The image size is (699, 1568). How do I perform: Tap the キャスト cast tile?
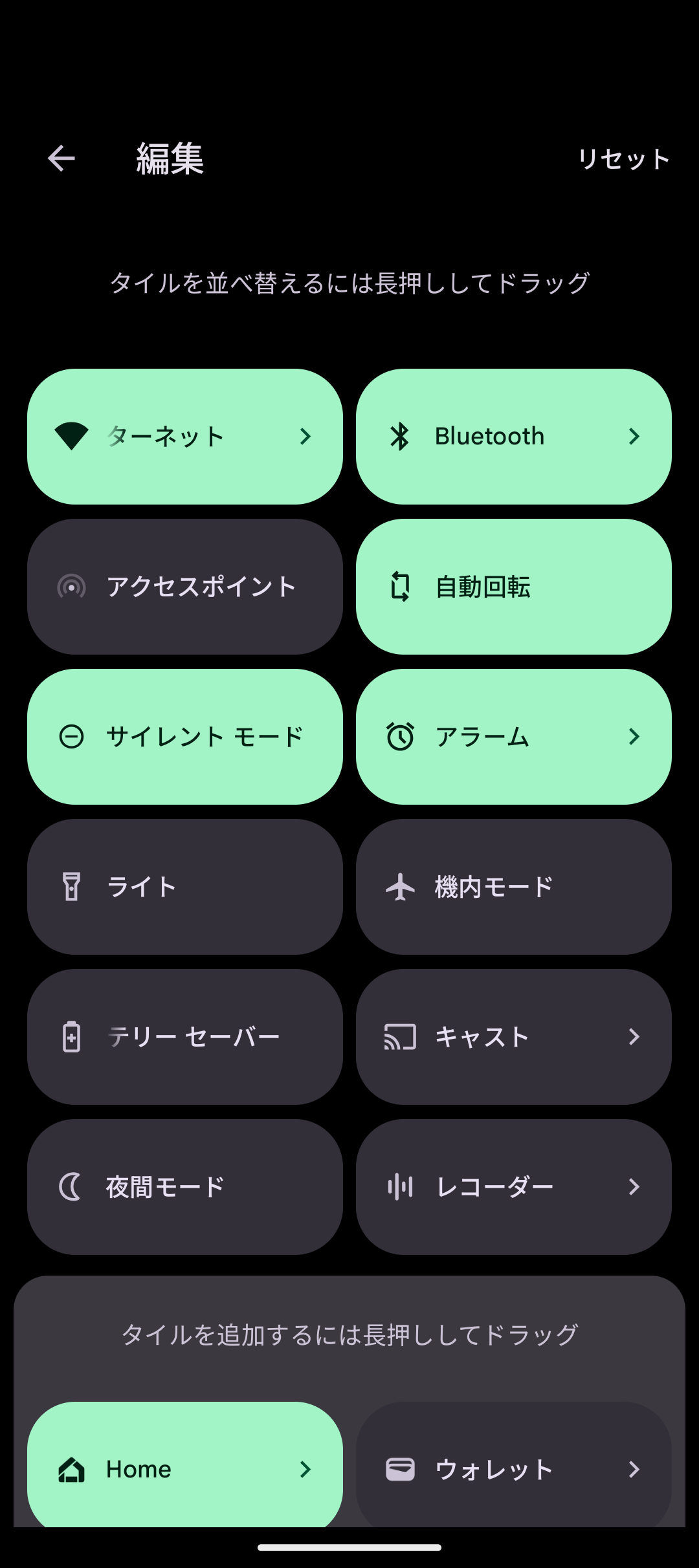[514, 1037]
